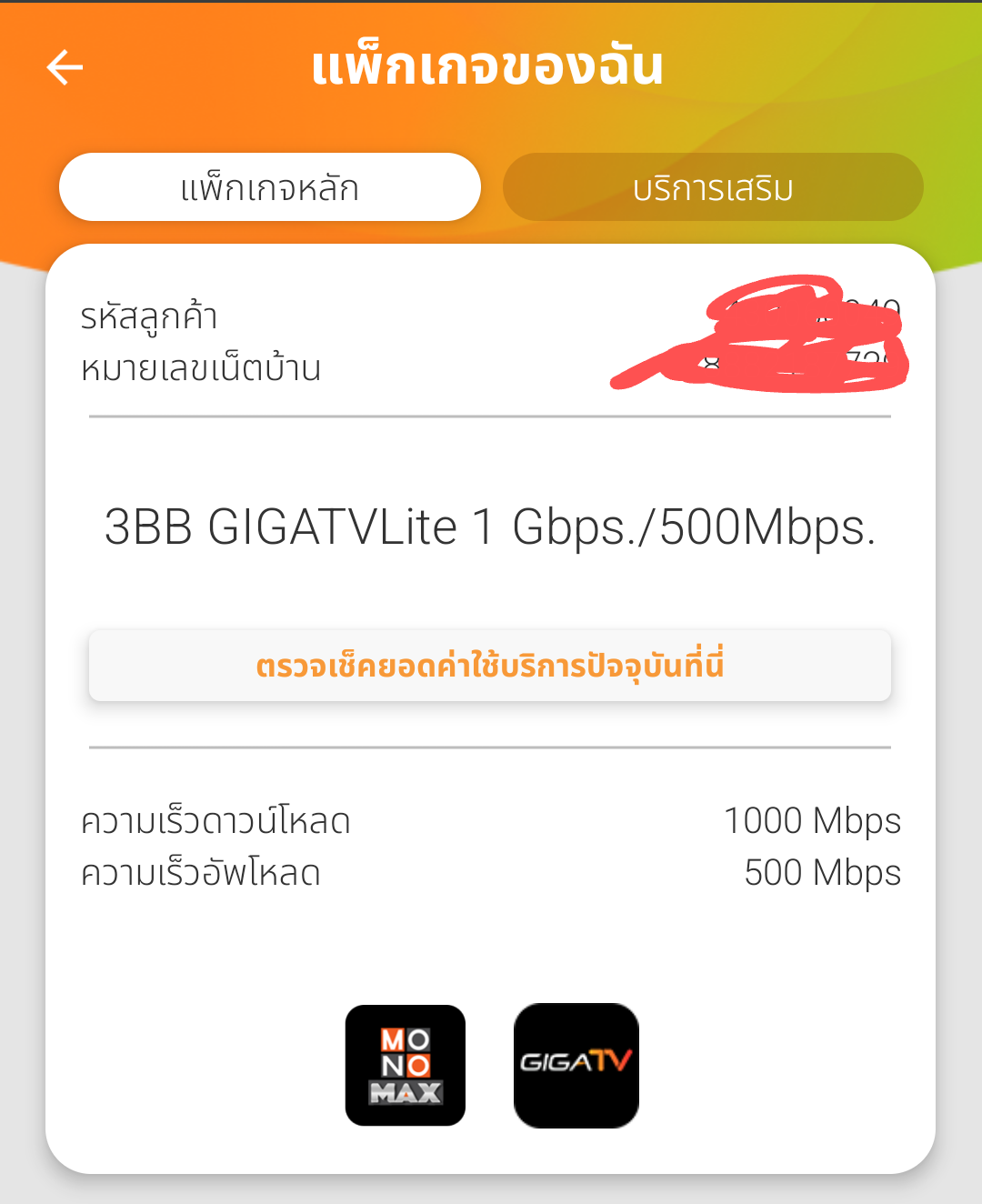The height and width of the screenshot is (1204, 982).
Task: Go back using the arrow icon
Action: (65, 67)
